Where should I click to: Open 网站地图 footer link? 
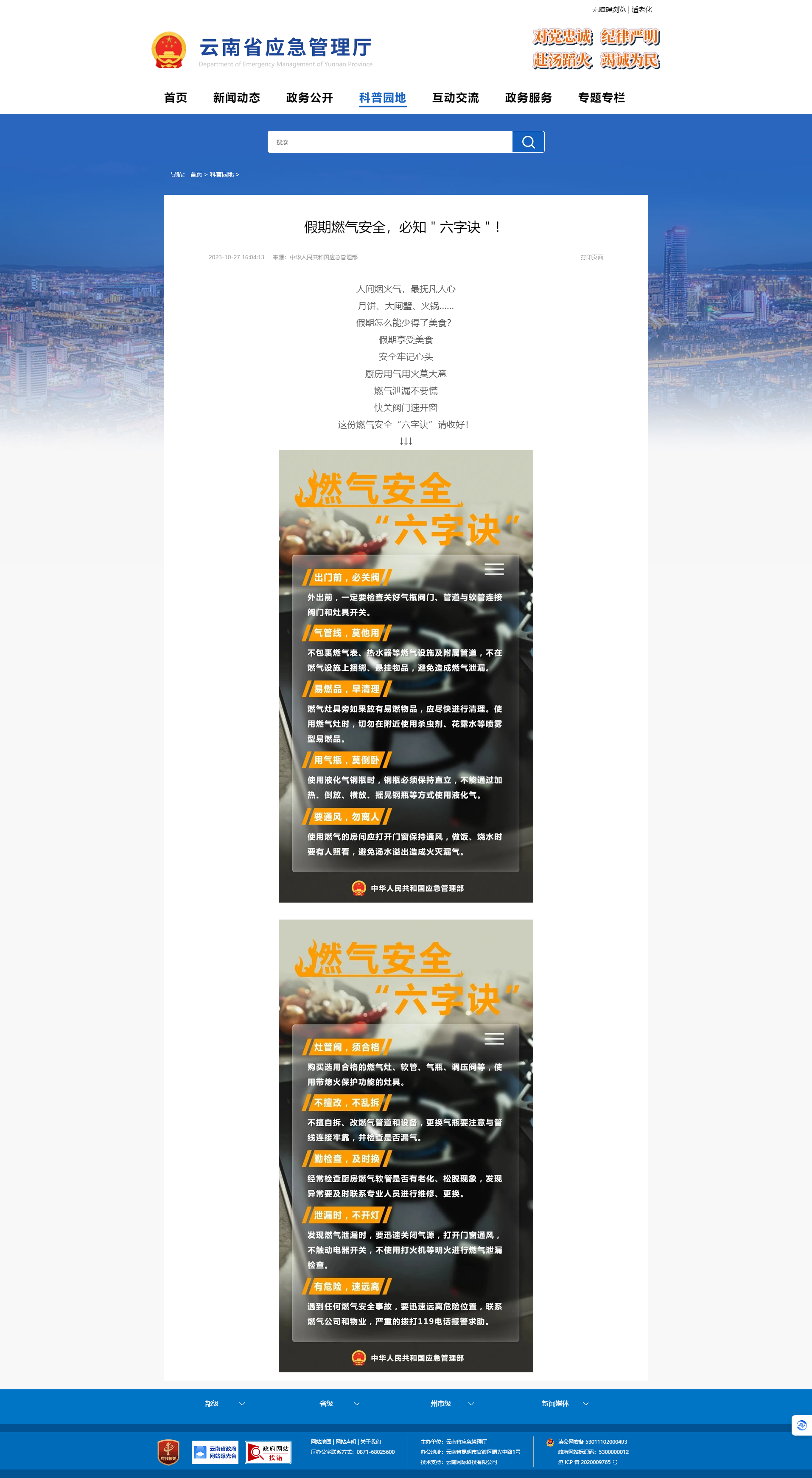coord(321,1442)
